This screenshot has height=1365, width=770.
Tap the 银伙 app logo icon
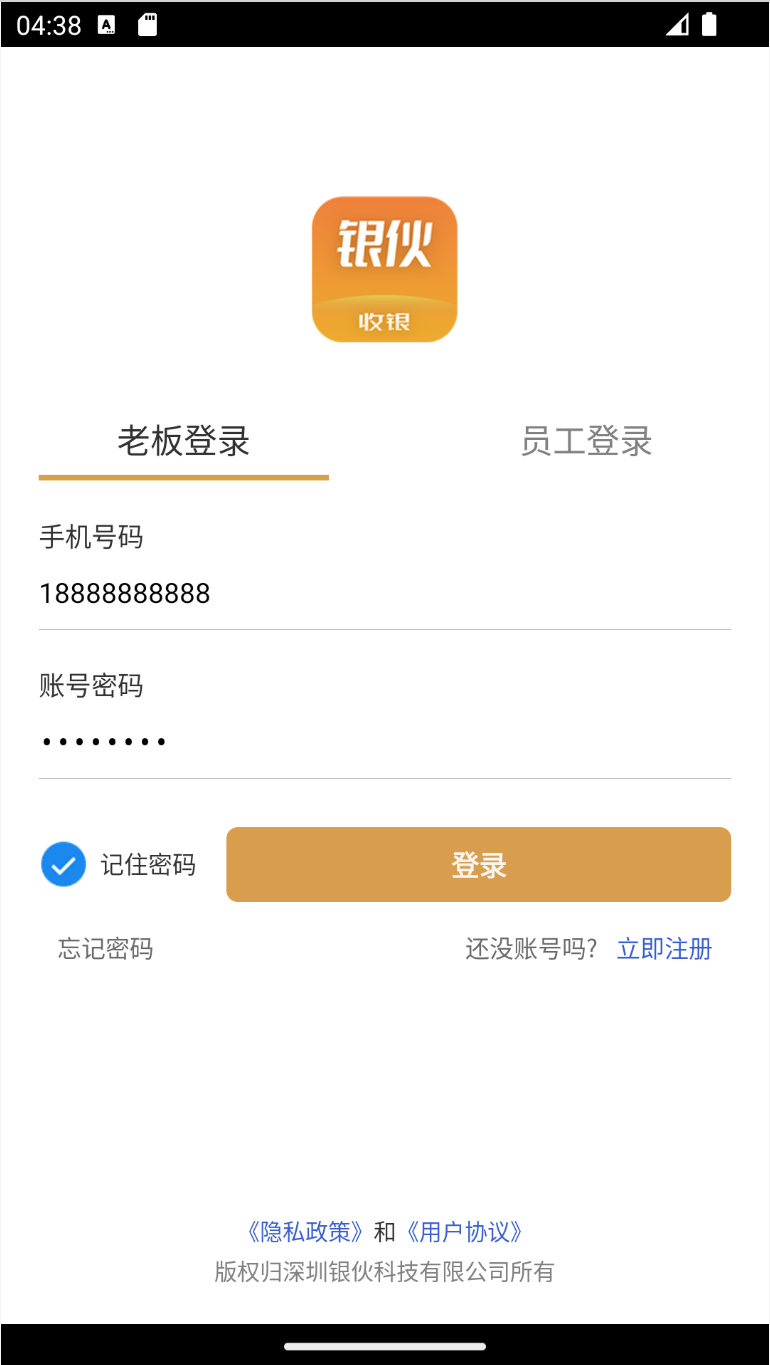(384, 268)
